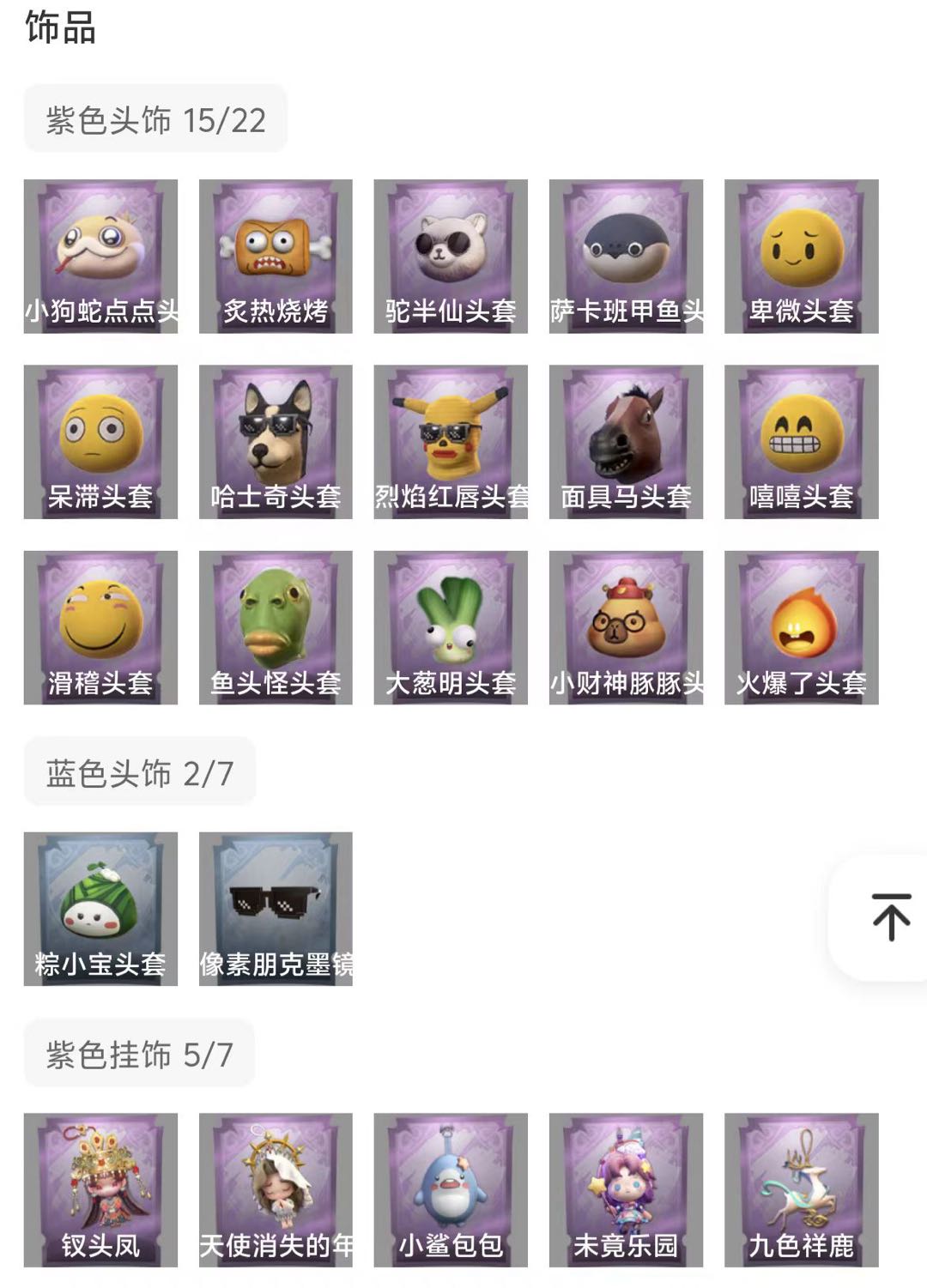Select the 烈焰红唇头套 item
927x1288 pixels.
tap(451, 442)
